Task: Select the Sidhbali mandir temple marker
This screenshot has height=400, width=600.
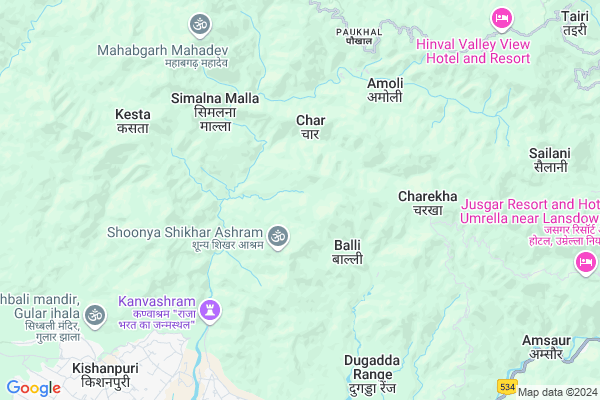Action: 95,315
